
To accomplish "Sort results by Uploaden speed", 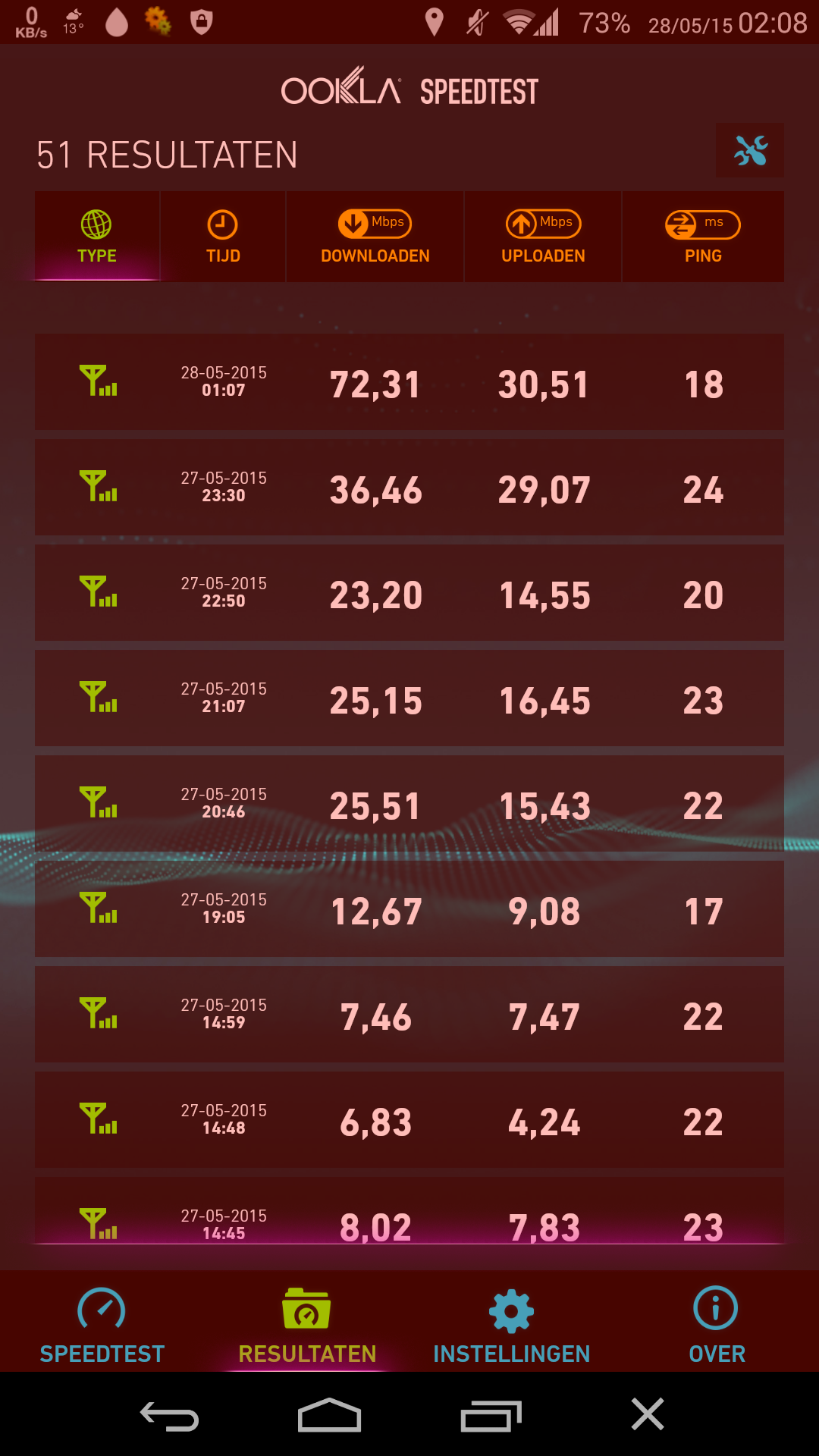I will pyautogui.click(x=543, y=237).
